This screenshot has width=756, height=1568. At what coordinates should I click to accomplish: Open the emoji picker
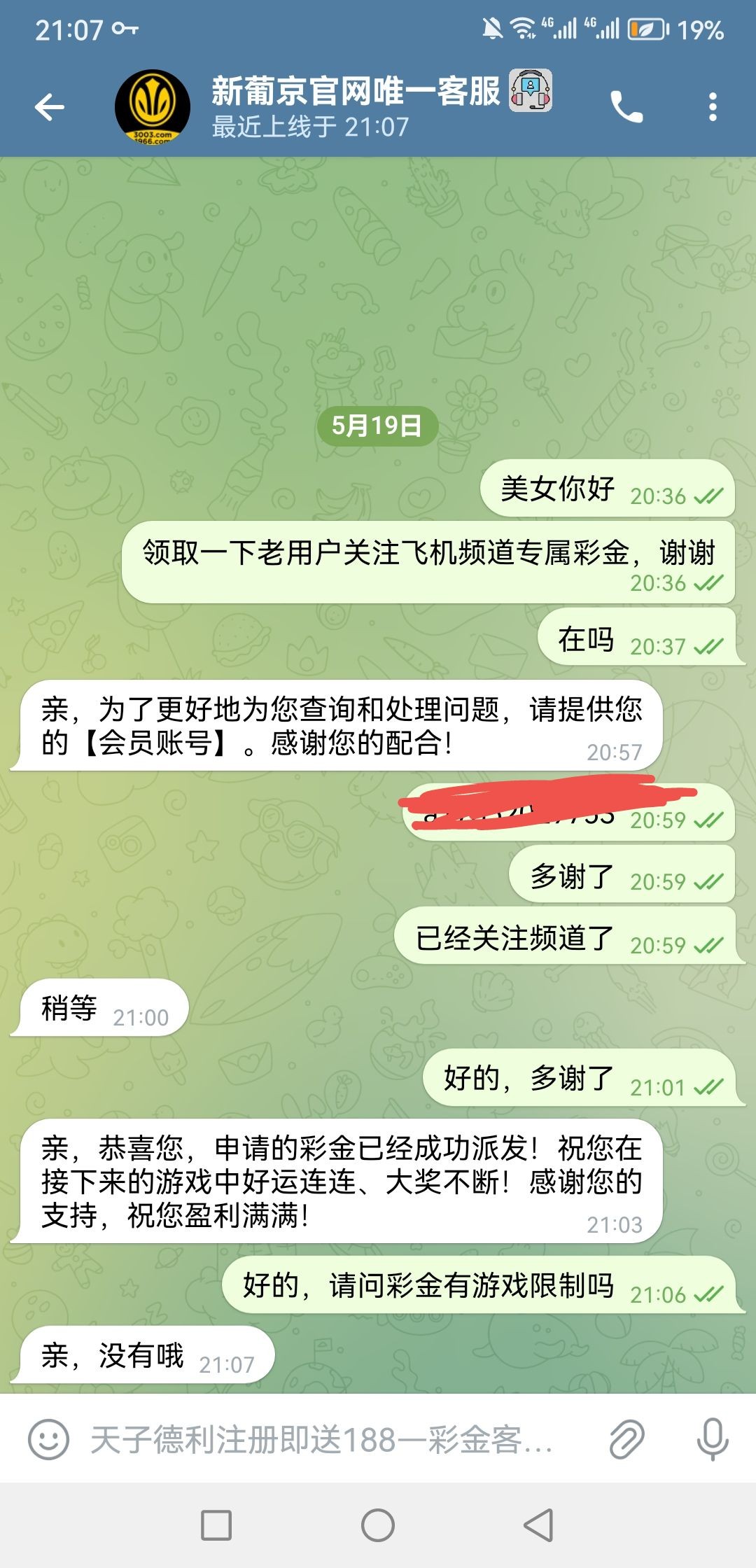coord(48,1439)
